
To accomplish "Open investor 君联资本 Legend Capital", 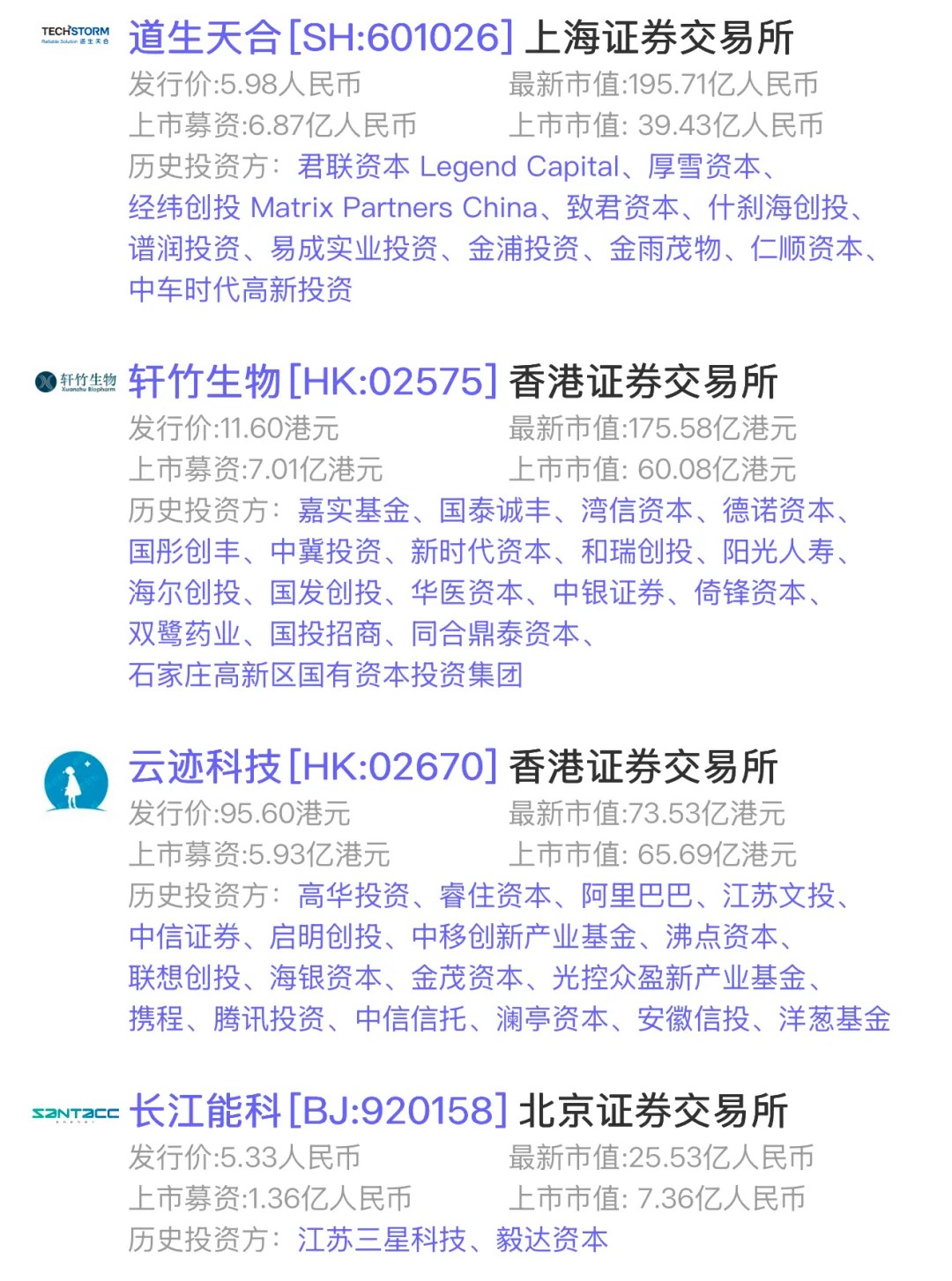I will (458, 167).
